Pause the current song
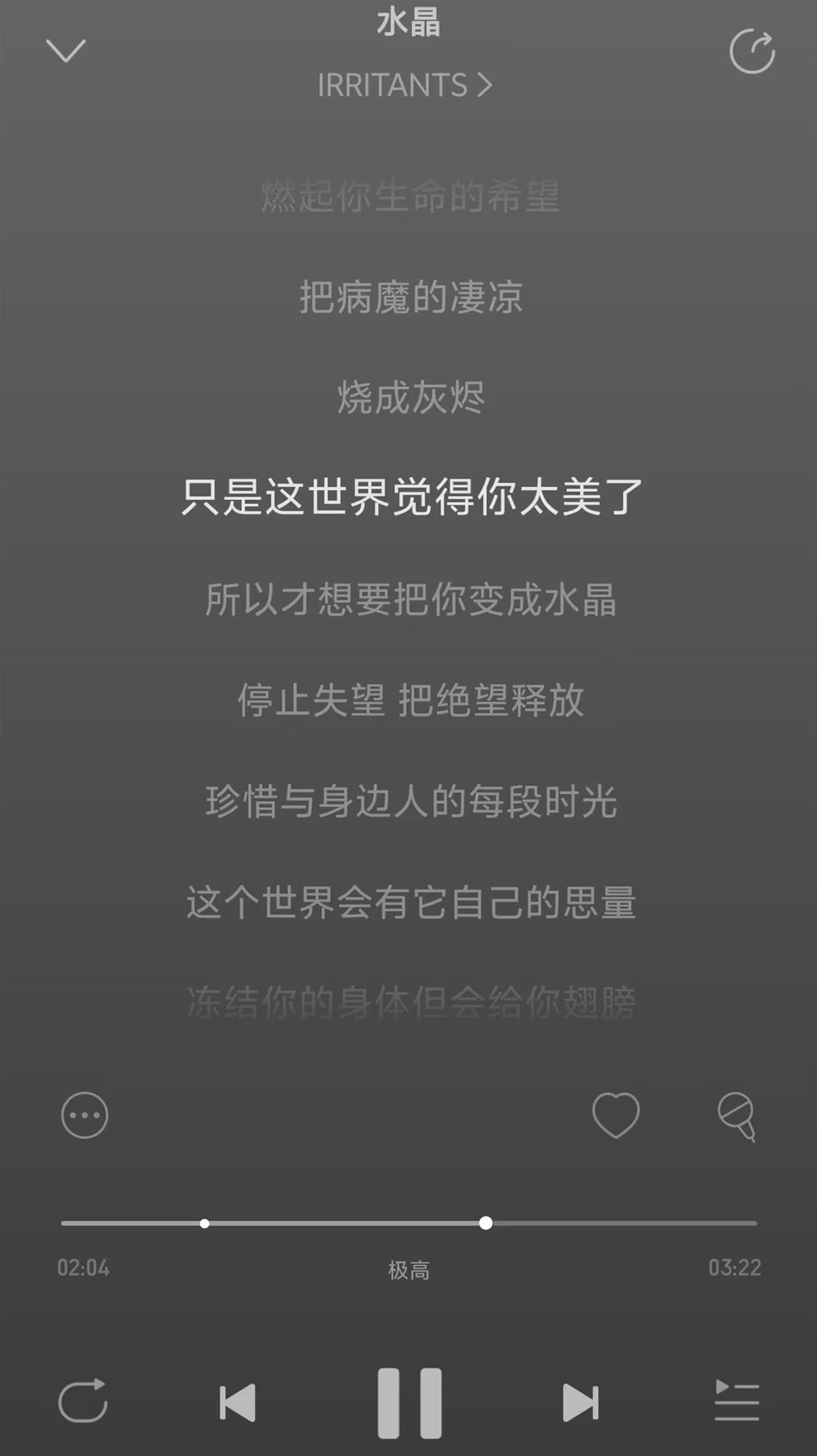Image resolution: width=817 pixels, height=1456 pixels. pos(409,1402)
